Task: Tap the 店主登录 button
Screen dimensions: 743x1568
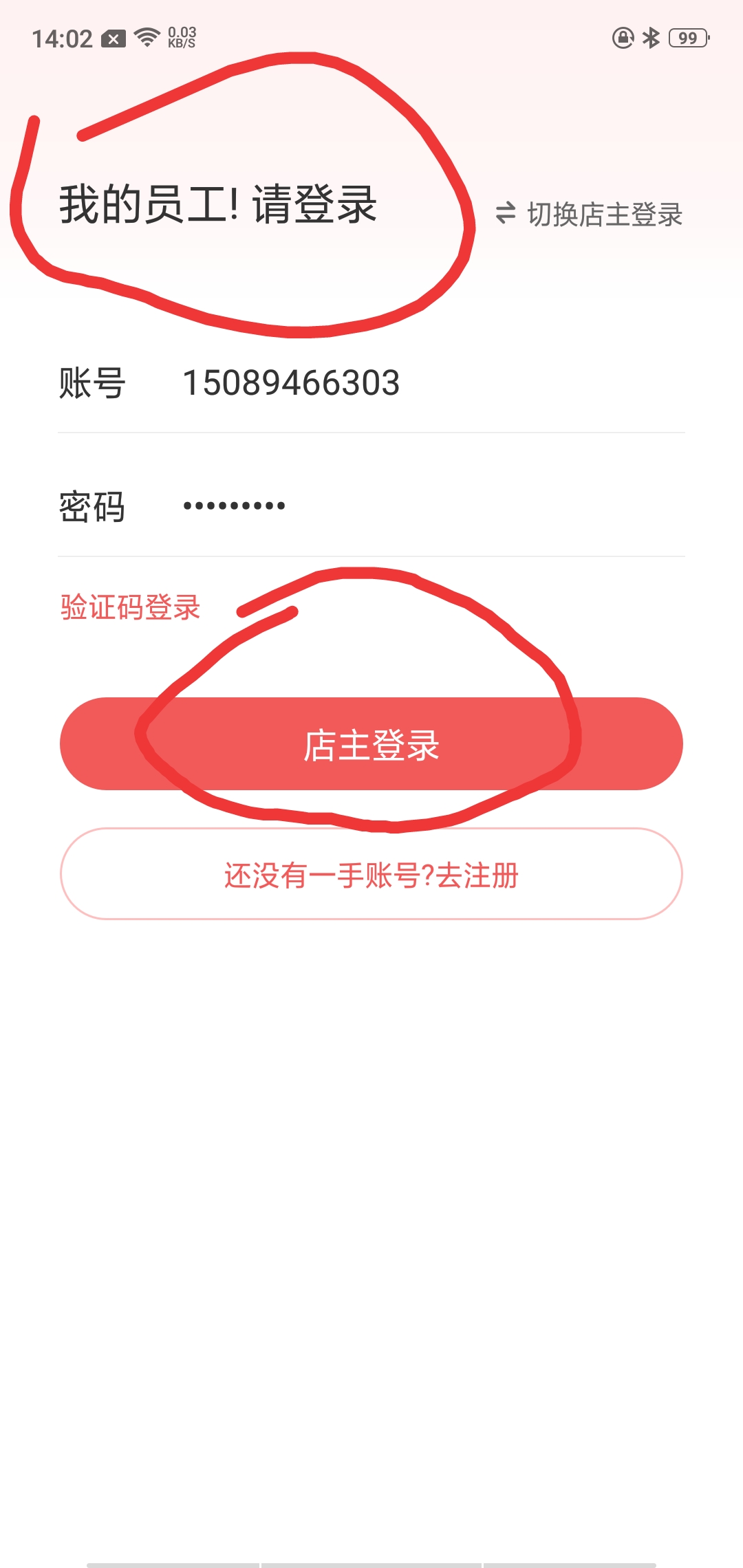Action: [x=371, y=743]
